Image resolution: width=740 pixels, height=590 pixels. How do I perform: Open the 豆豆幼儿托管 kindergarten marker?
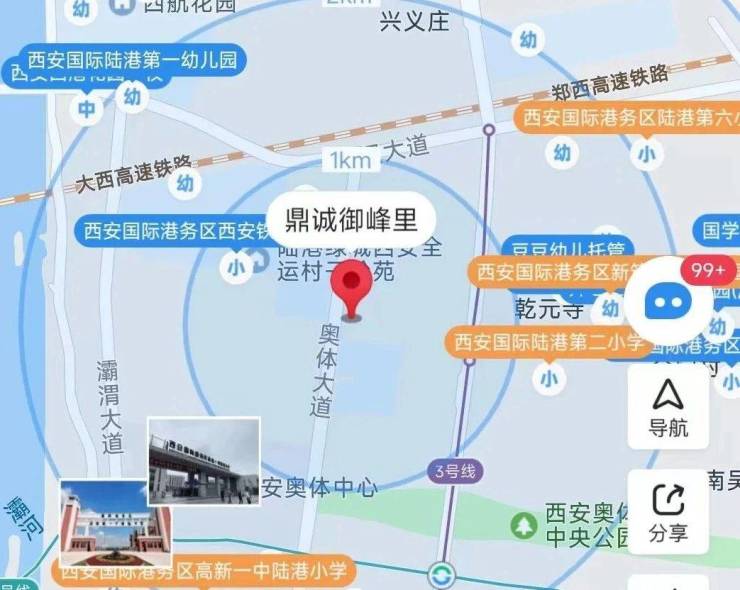(x=566, y=249)
